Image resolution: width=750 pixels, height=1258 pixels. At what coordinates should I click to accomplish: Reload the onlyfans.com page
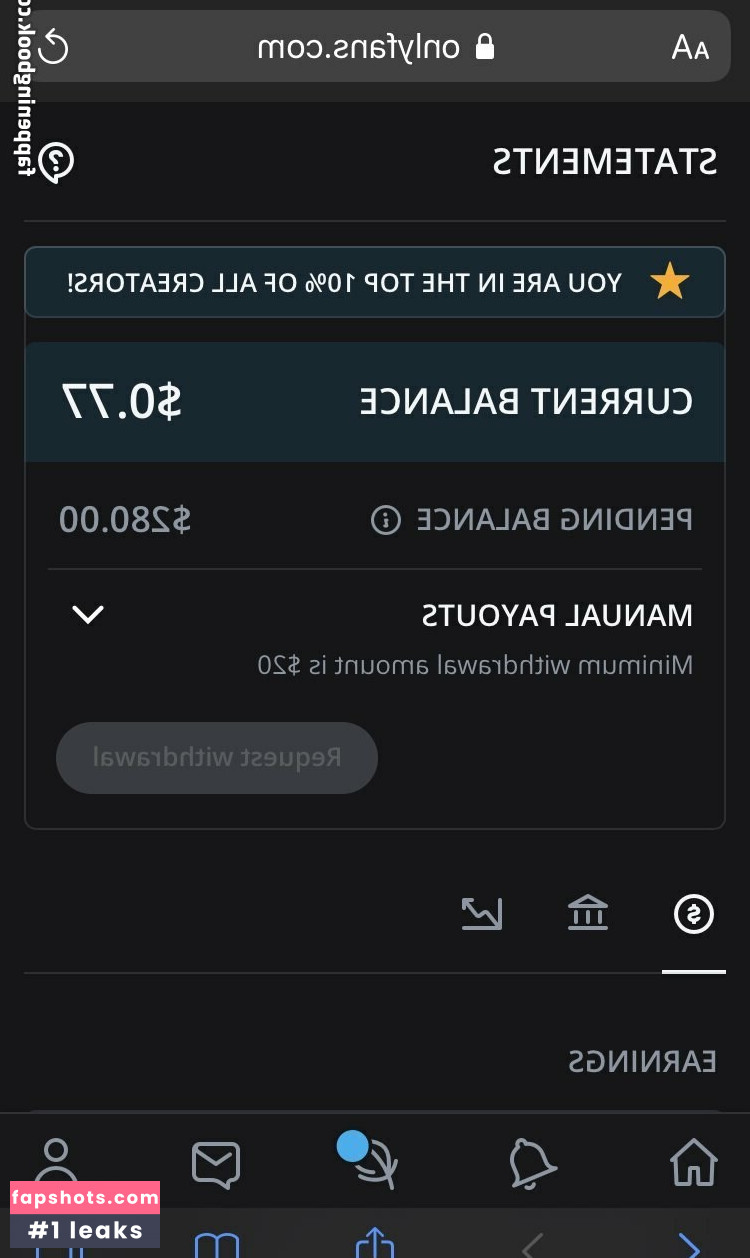pos(53,47)
